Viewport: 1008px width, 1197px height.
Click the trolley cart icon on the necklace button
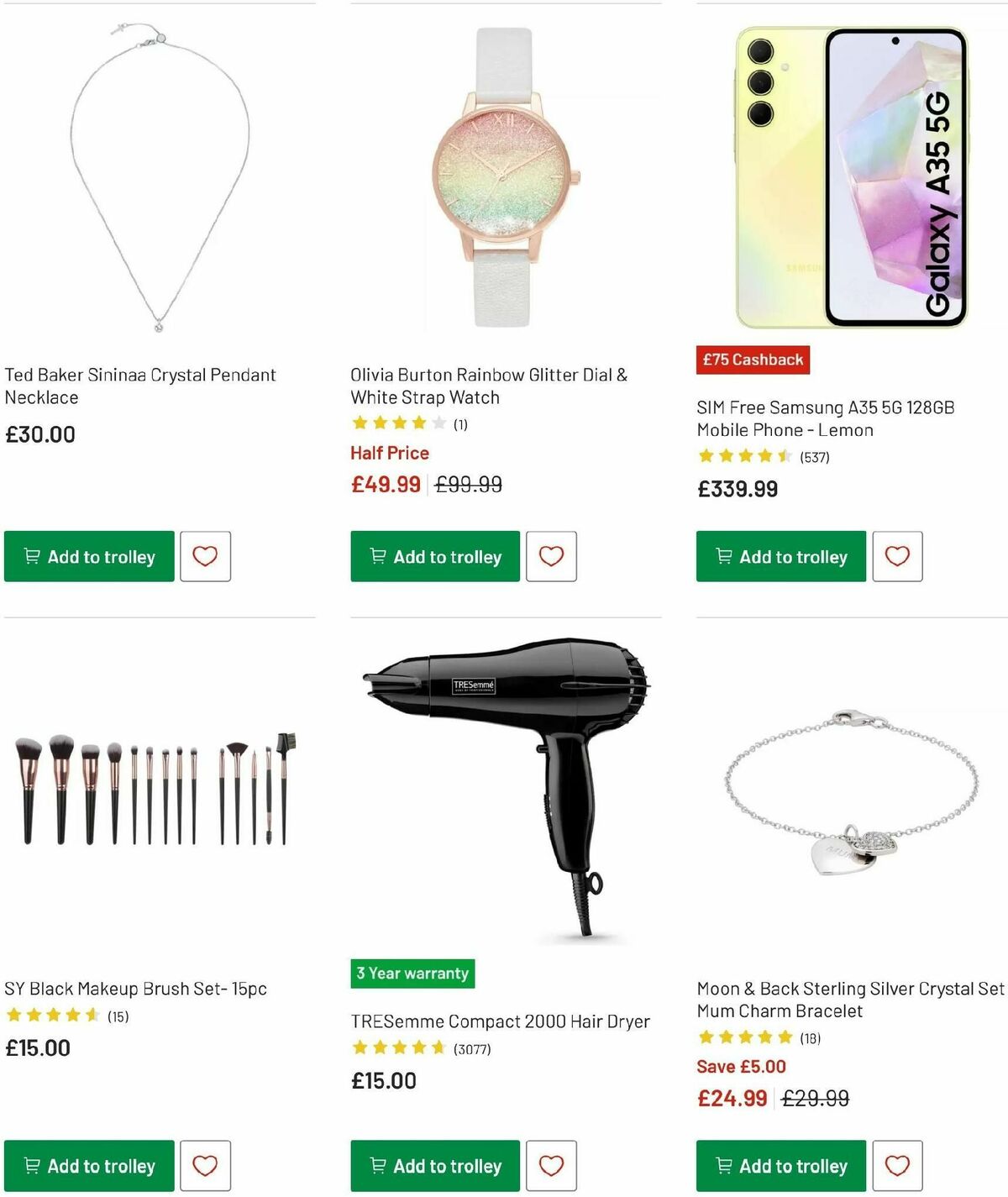point(32,556)
